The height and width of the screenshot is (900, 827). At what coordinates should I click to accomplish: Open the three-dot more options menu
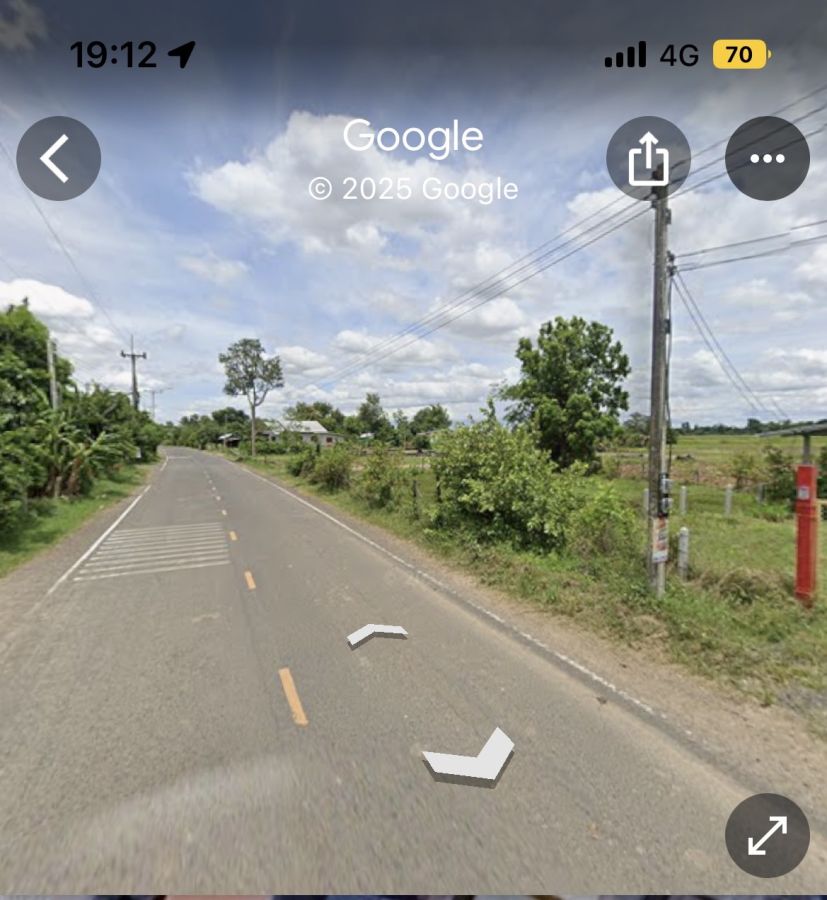(x=767, y=158)
